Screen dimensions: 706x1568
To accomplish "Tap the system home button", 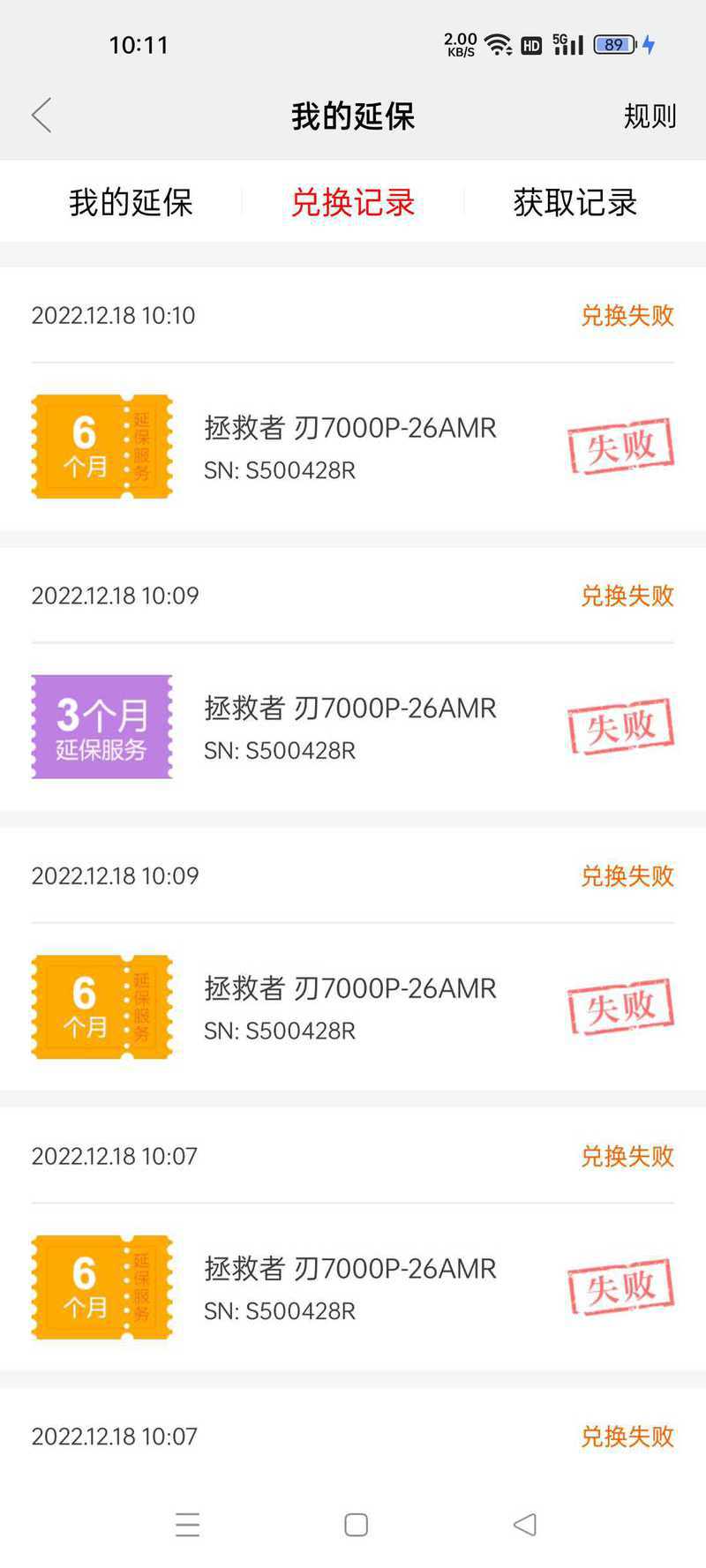I will pyautogui.click(x=357, y=1525).
